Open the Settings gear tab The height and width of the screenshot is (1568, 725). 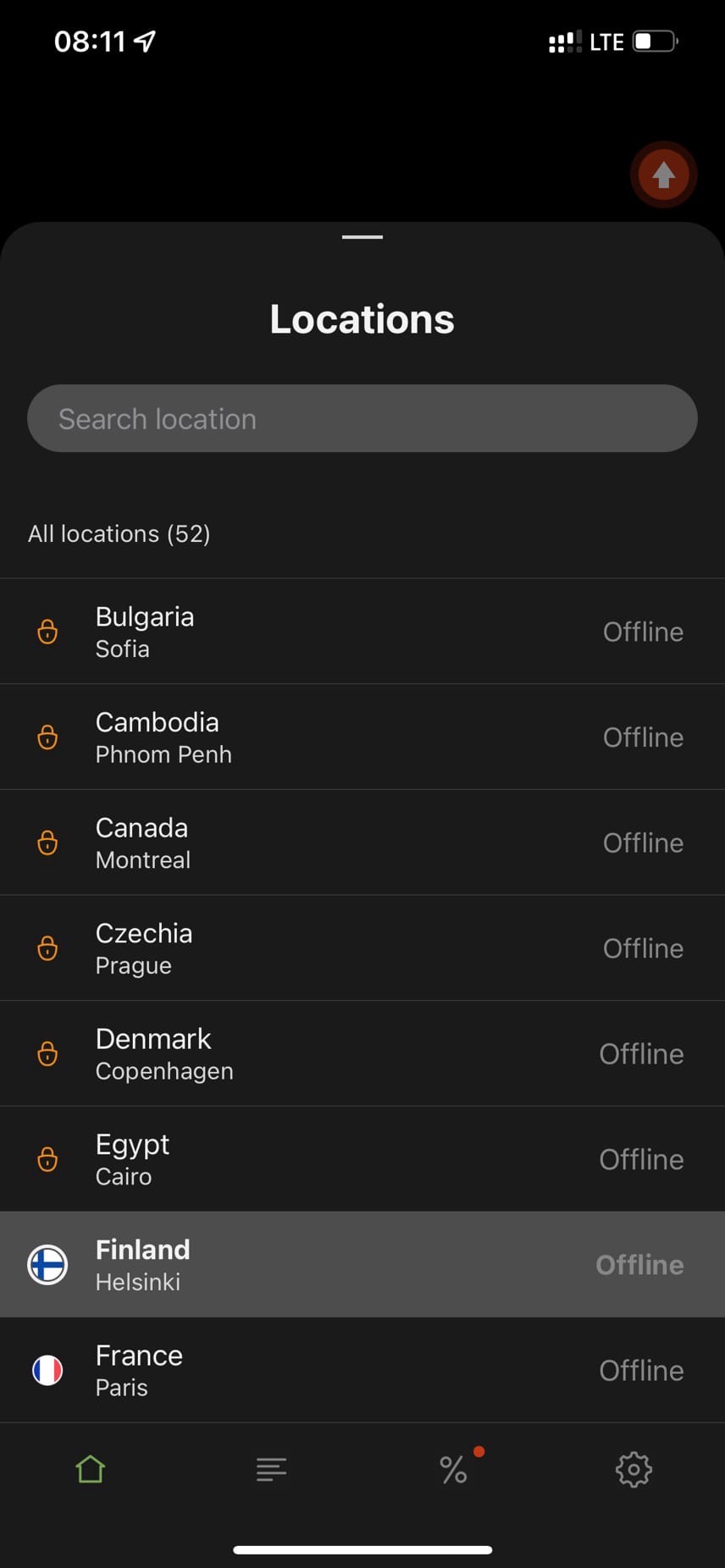coord(634,1469)
